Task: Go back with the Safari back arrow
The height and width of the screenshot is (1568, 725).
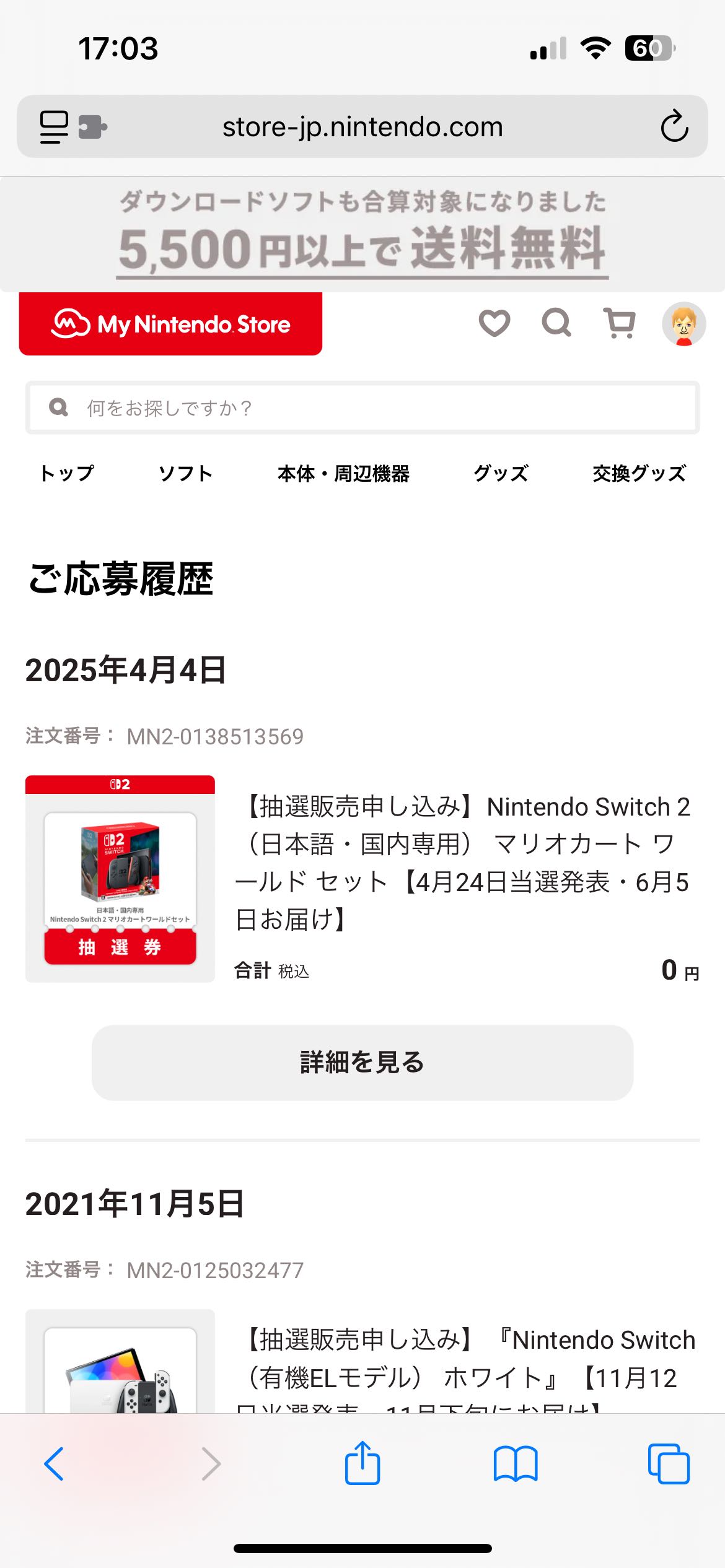Action: [55, 1464]
